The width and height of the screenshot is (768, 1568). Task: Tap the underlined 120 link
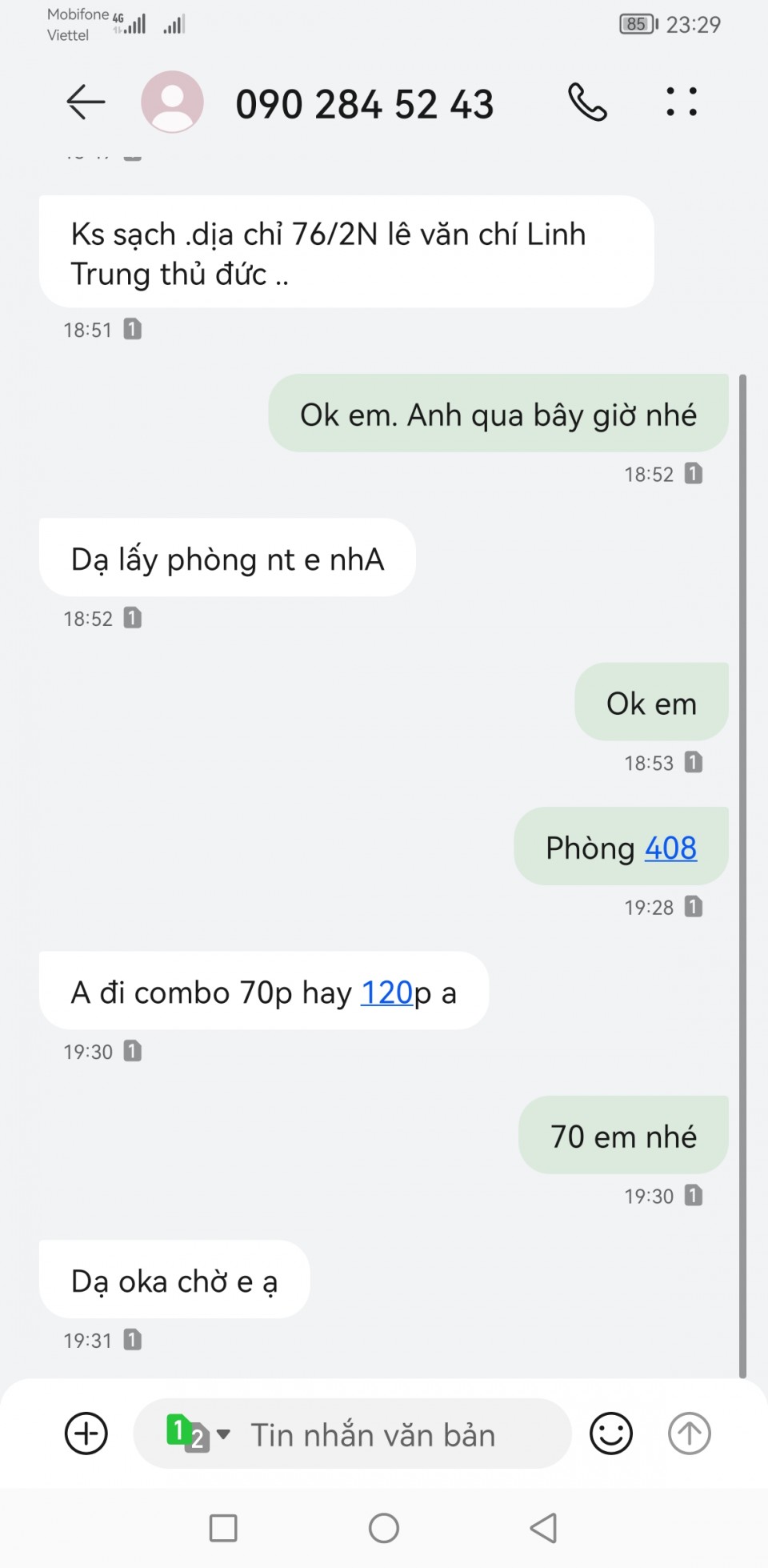(x=386, y=993)
